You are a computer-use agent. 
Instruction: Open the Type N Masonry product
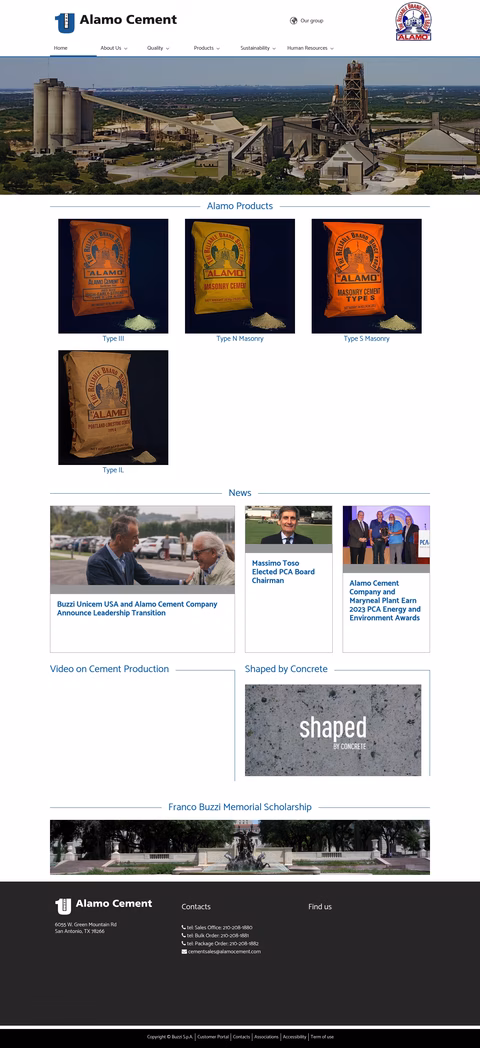coord(240,281)
